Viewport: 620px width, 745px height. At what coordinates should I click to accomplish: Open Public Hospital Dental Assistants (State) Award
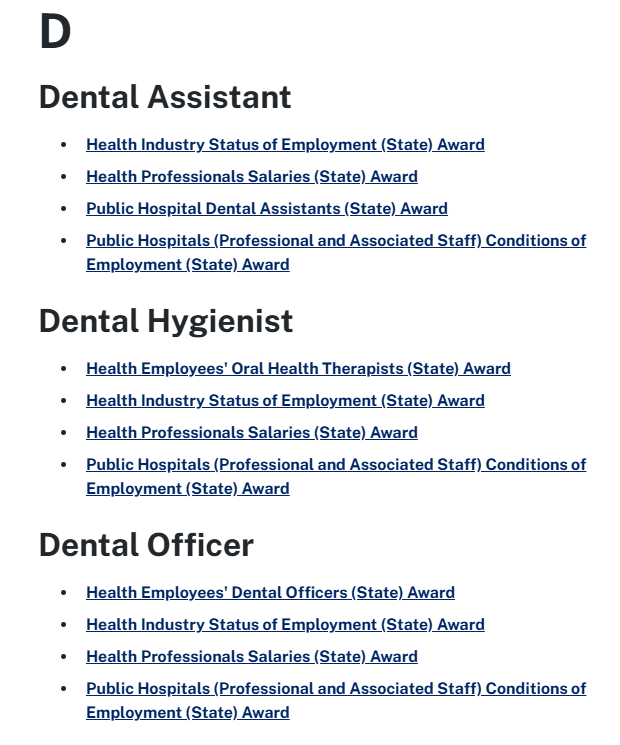pos(267,209)
